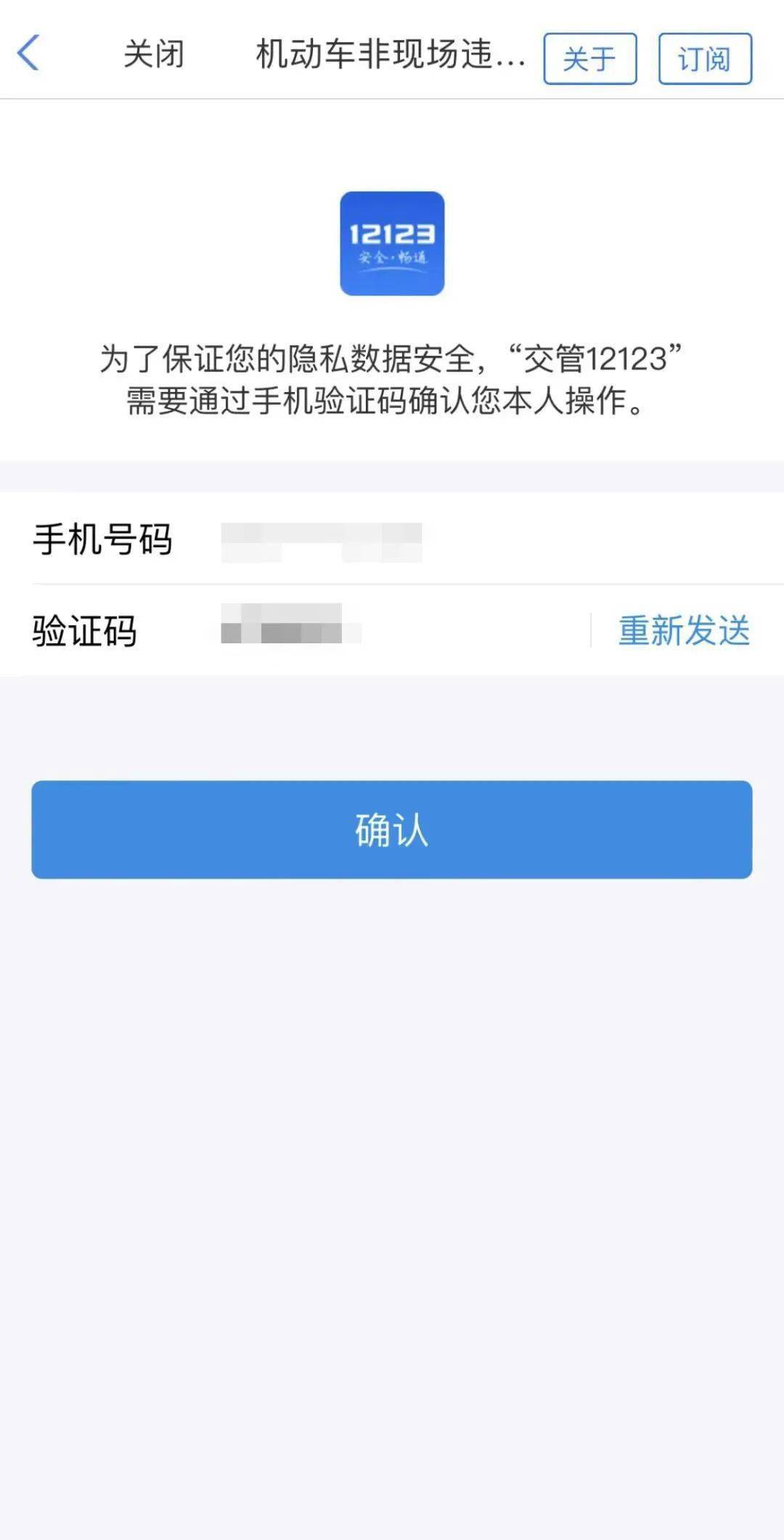Tap 关闭 to close the page

pos(153,54)
